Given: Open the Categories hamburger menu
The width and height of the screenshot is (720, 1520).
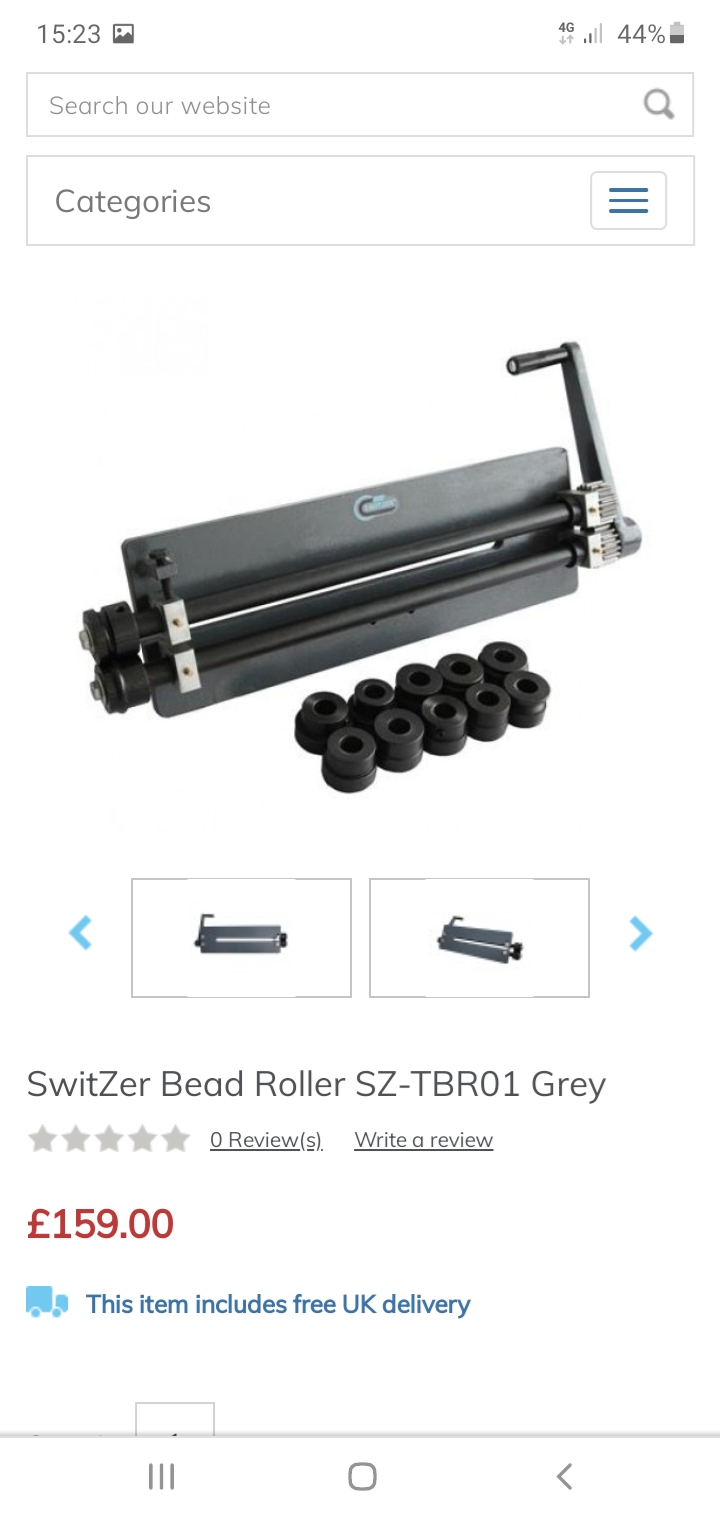Looking at the screenshot, I should click(628, 201).
